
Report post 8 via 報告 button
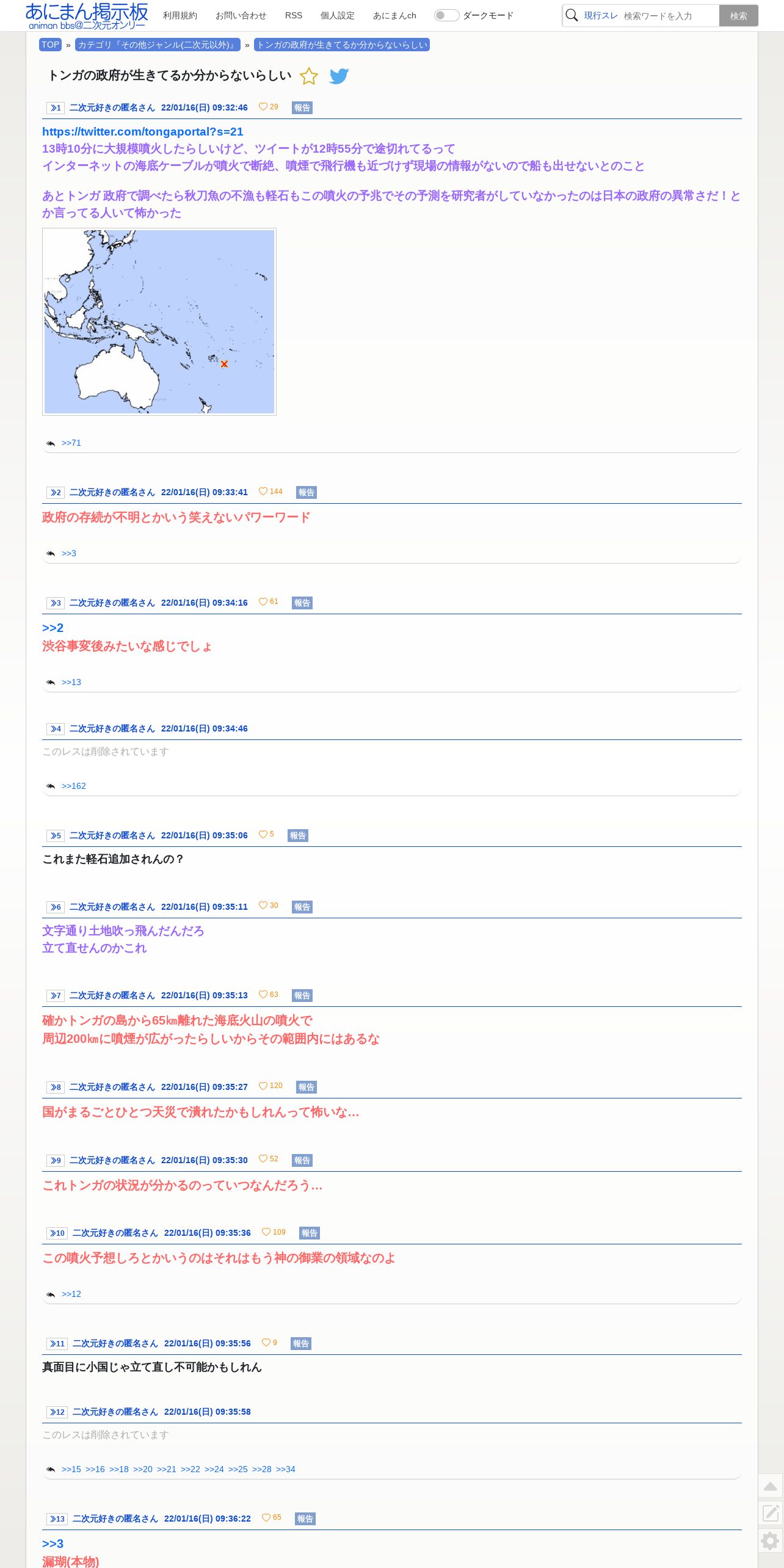(307, 1087)
